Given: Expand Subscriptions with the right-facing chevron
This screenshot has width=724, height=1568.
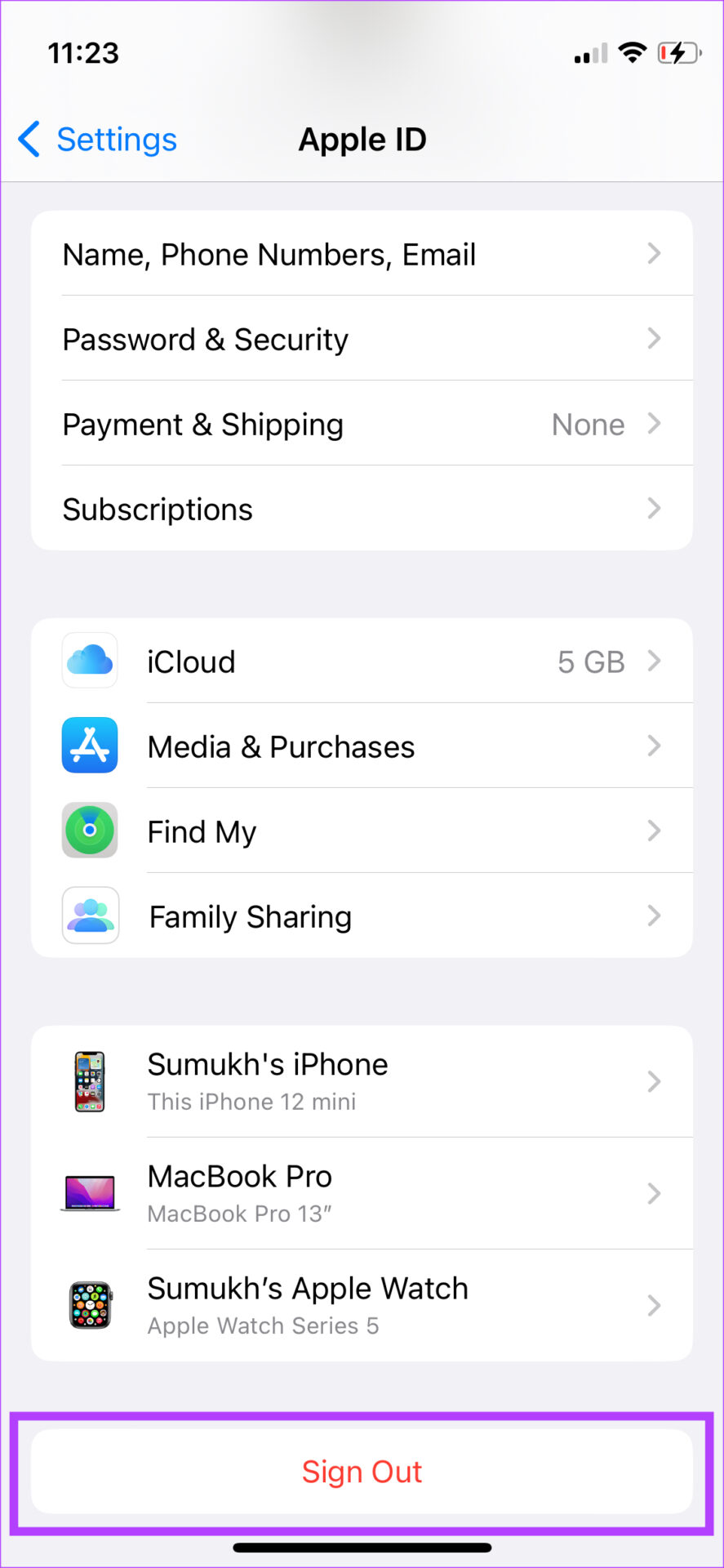Looking at the screenshot, I should (654, 508).
